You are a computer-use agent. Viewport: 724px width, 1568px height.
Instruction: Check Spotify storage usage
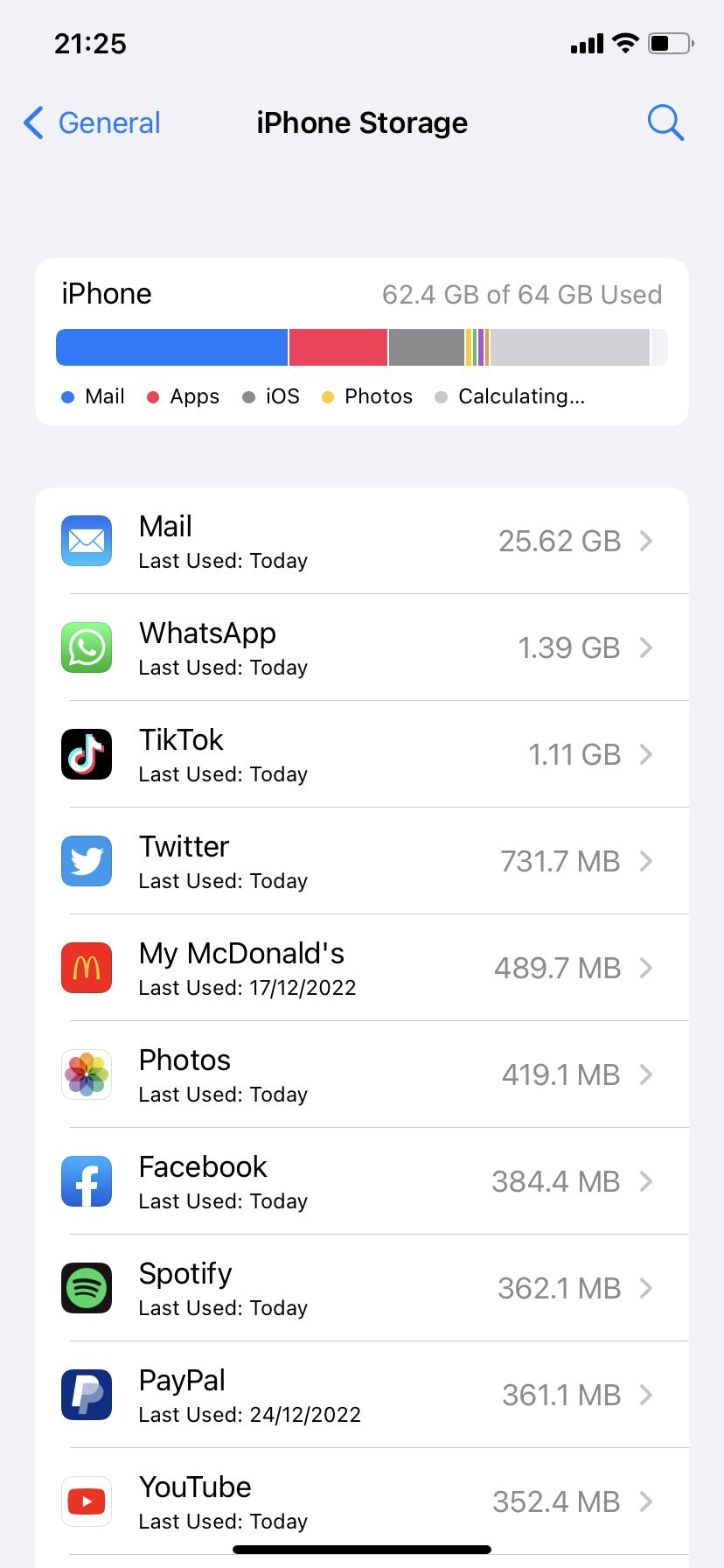coord(362,1289)
